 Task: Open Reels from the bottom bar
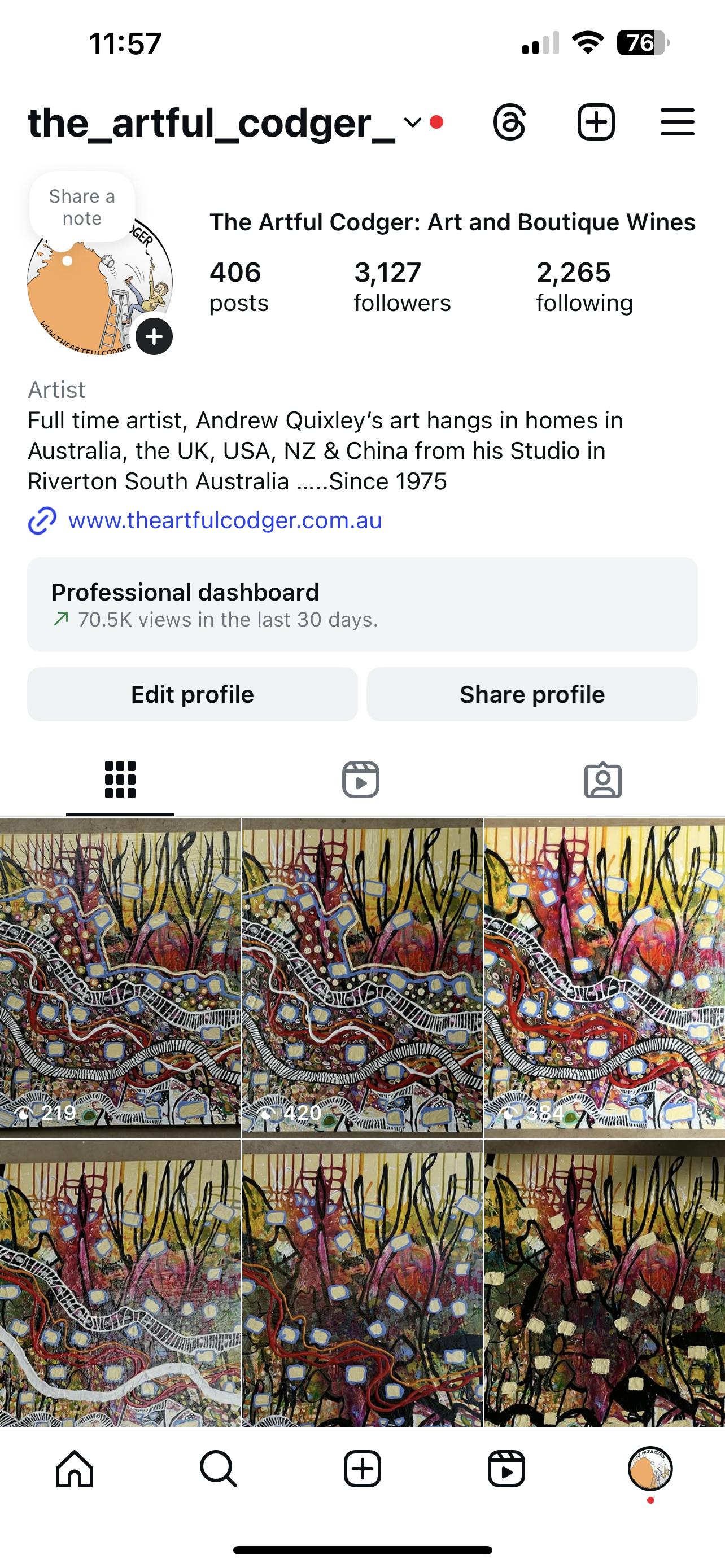click(506, 1469)
